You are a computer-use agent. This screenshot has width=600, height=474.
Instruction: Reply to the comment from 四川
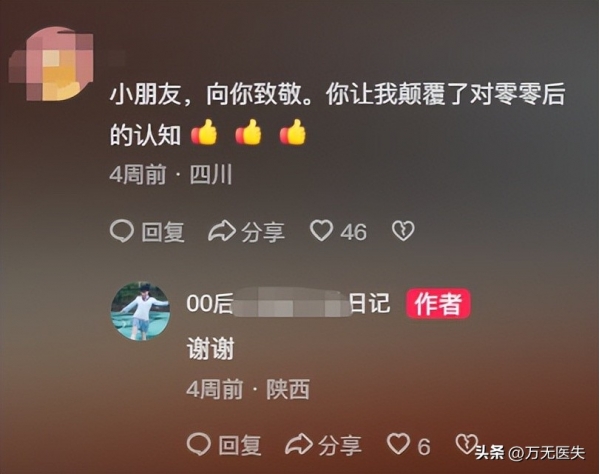click(x=147, y=232)
